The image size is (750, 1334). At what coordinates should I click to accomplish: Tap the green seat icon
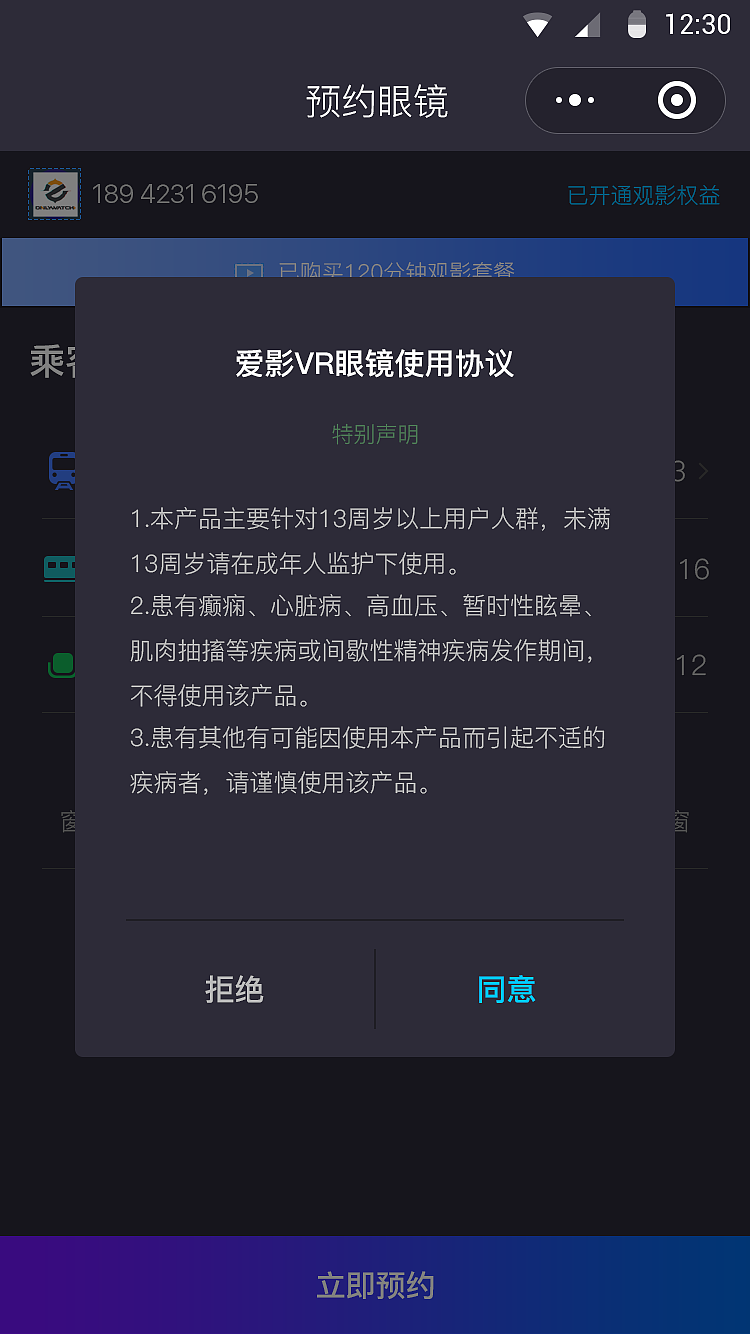[x=62, y=665]
